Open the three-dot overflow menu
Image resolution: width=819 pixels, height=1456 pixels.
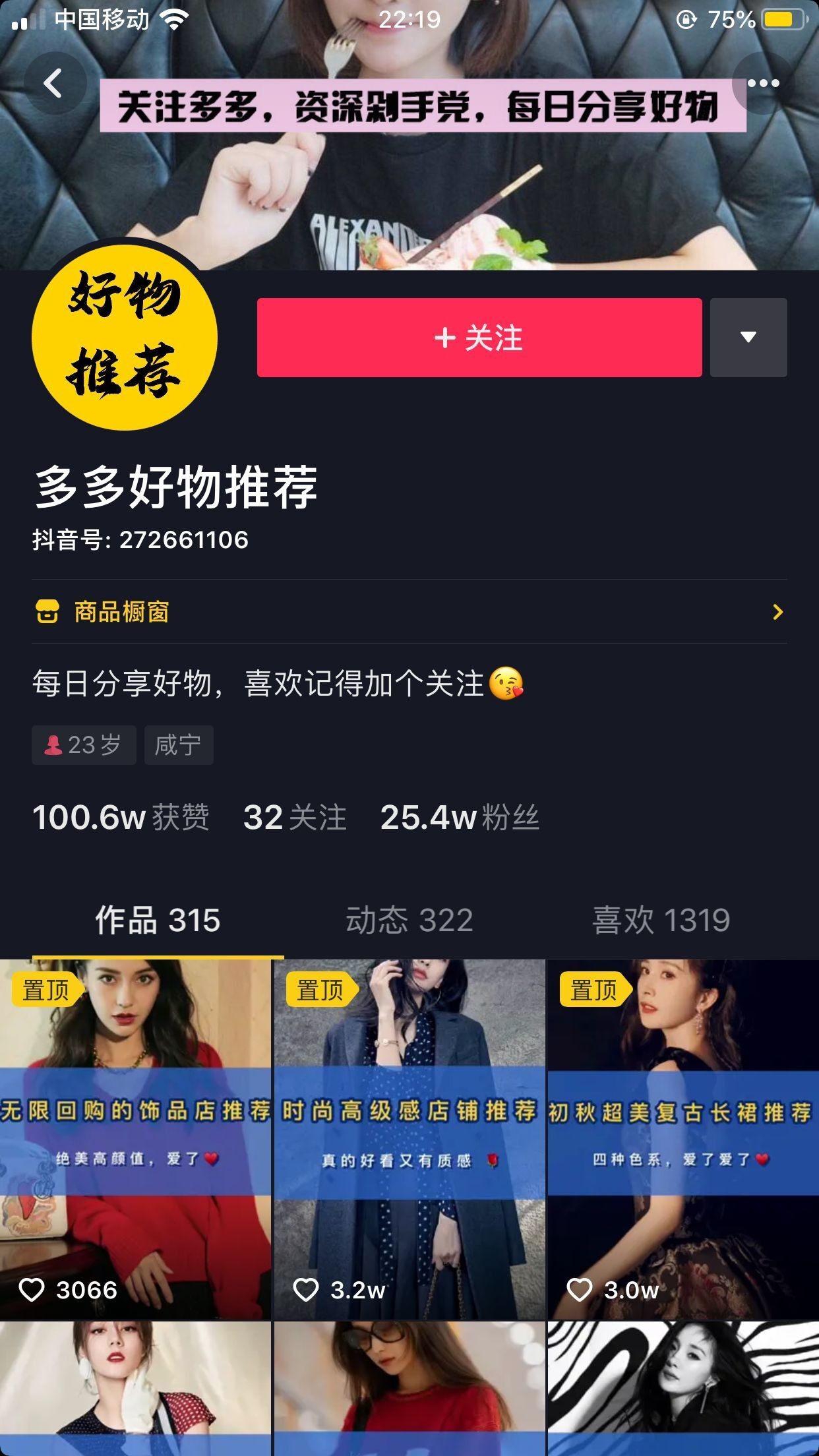pos(763,84)
